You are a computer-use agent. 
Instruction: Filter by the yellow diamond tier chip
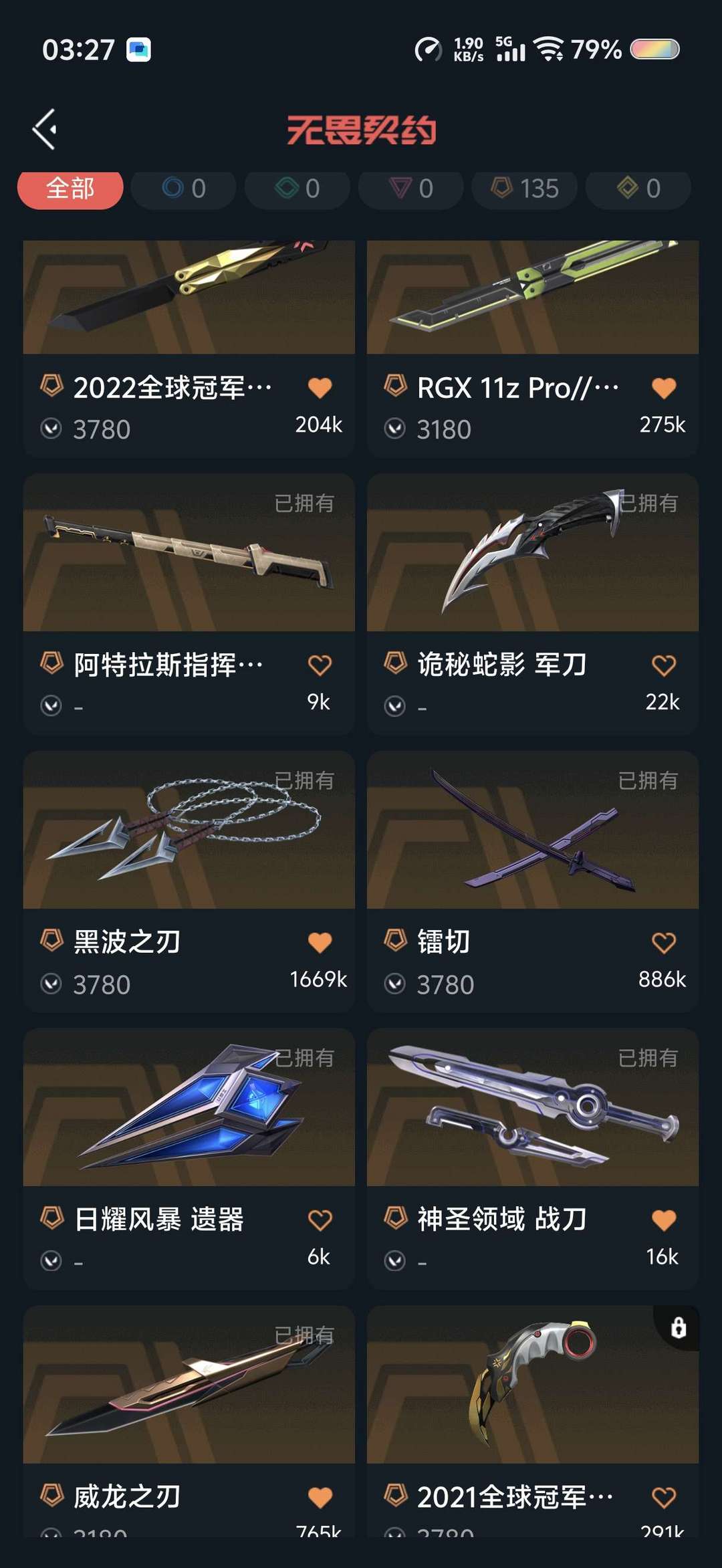638,189
